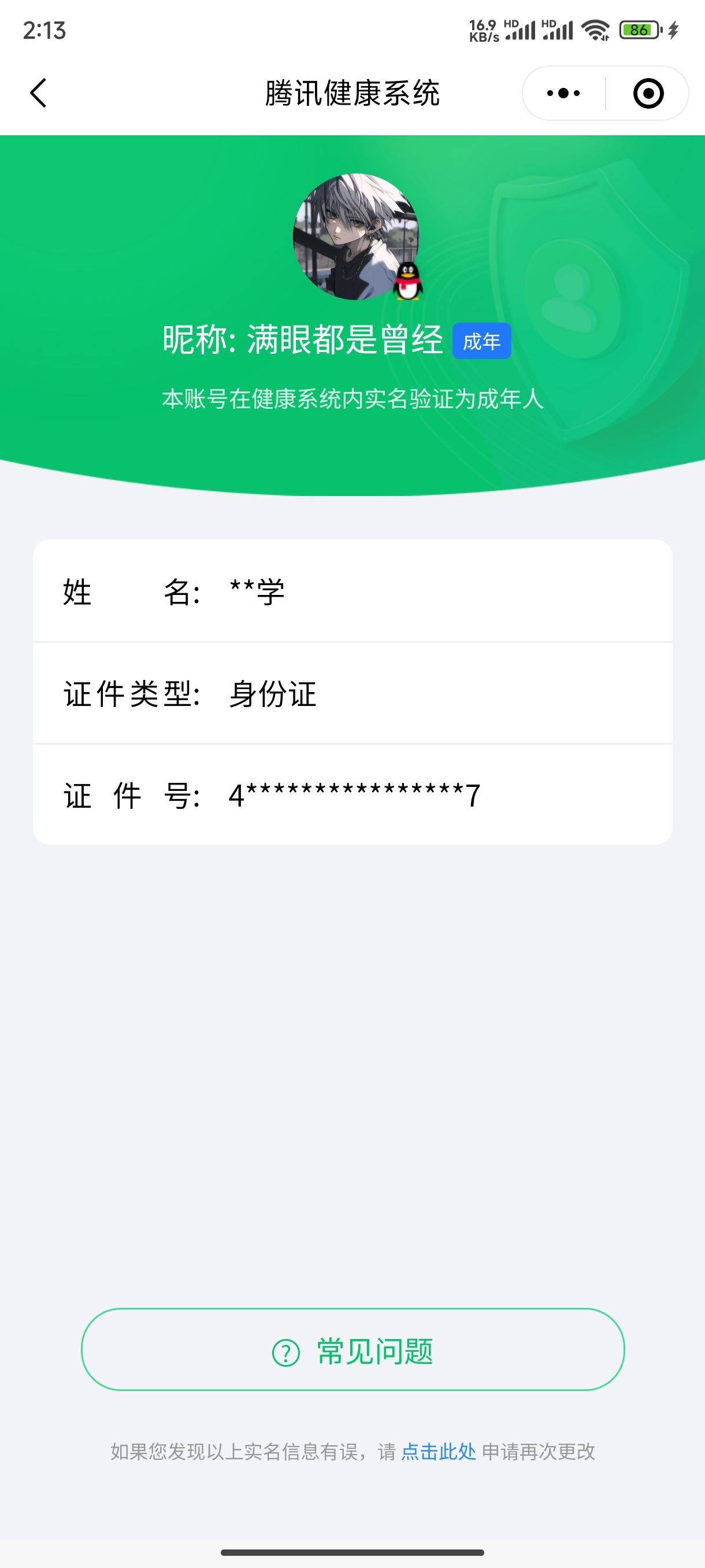The height and width of the screenshot is (1568, 705).
Task: Close the mini program with the circle icon
Action: (648, 93)
